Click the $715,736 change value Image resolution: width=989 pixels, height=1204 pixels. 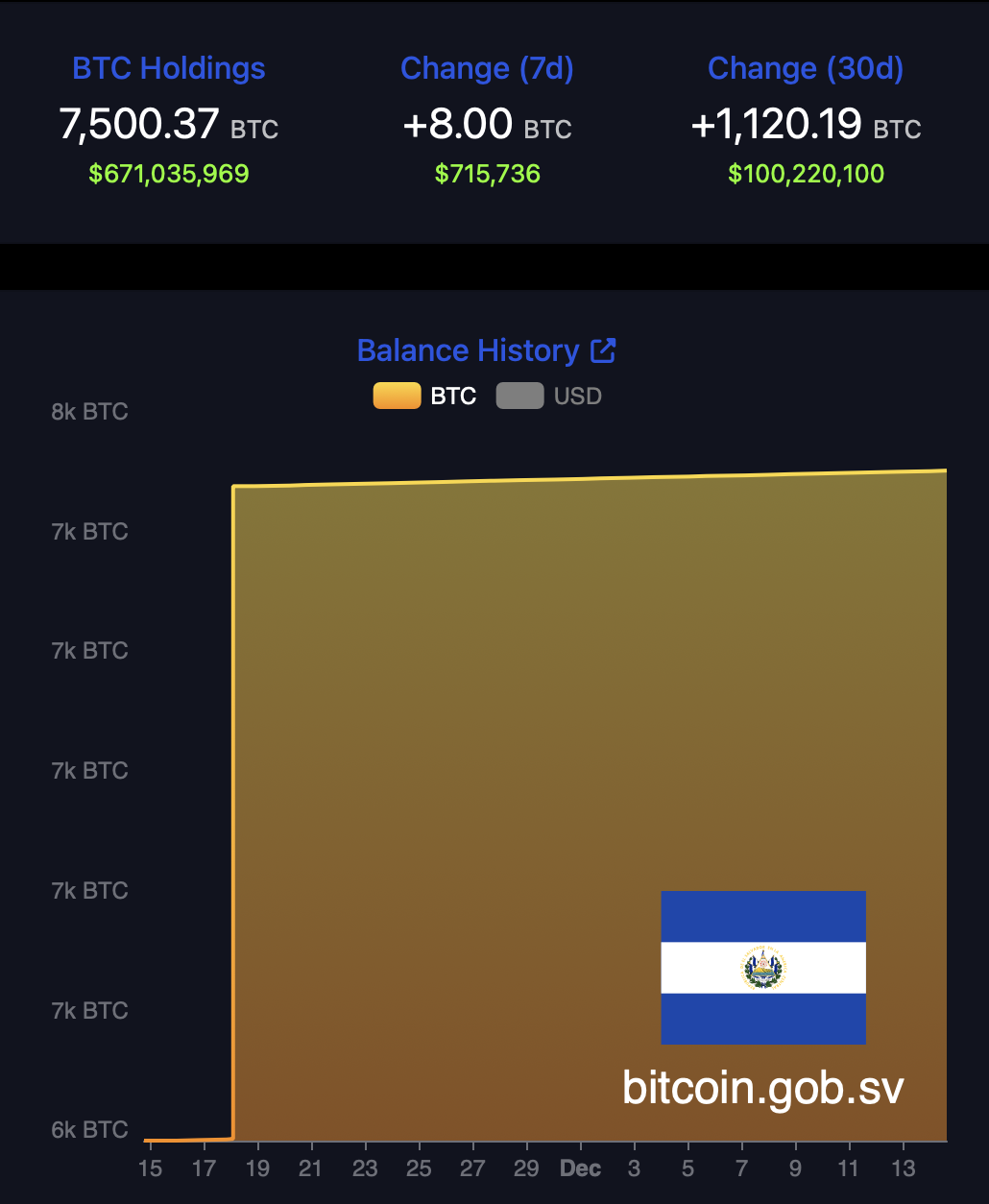(x=487, y=174)
